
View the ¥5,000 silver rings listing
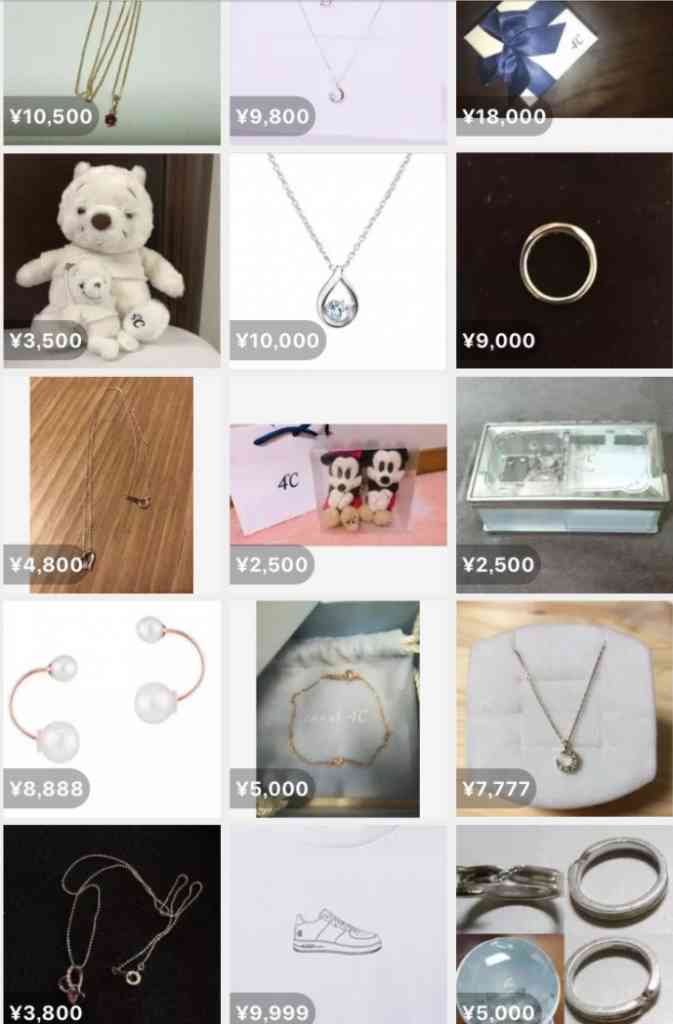pos(563,920)
